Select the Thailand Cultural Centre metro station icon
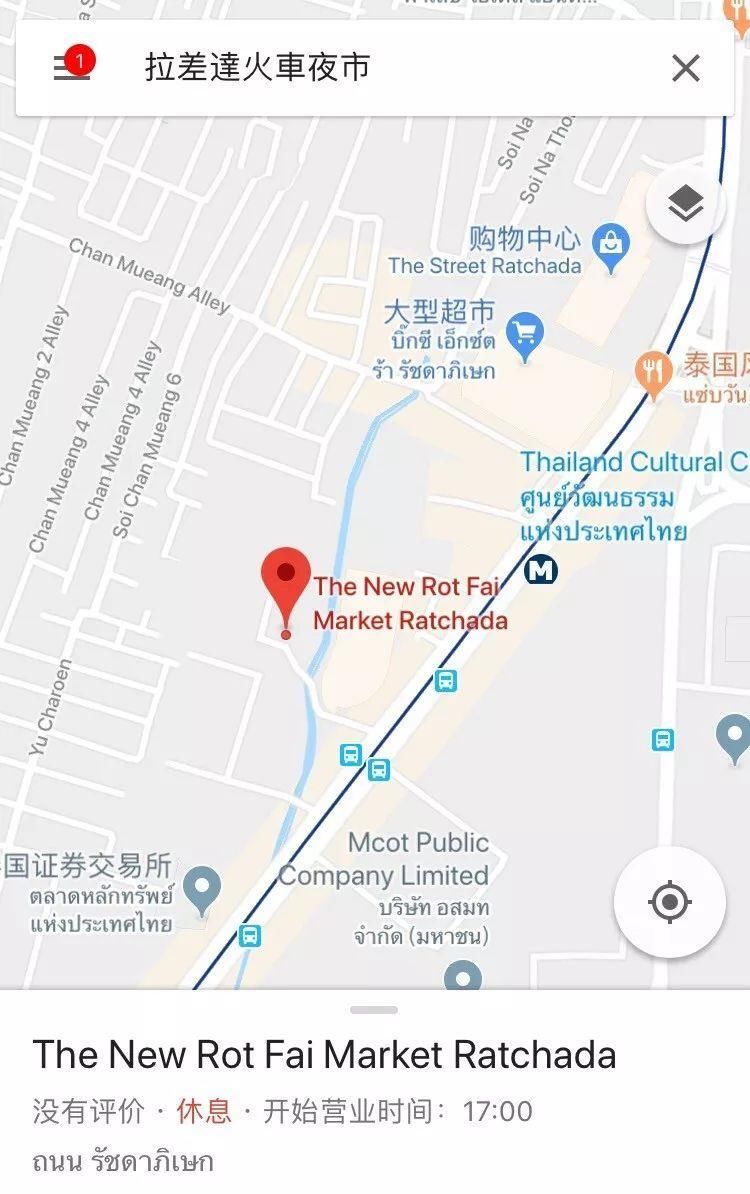This screenshot has height=1194, width=750. [541, 570]
